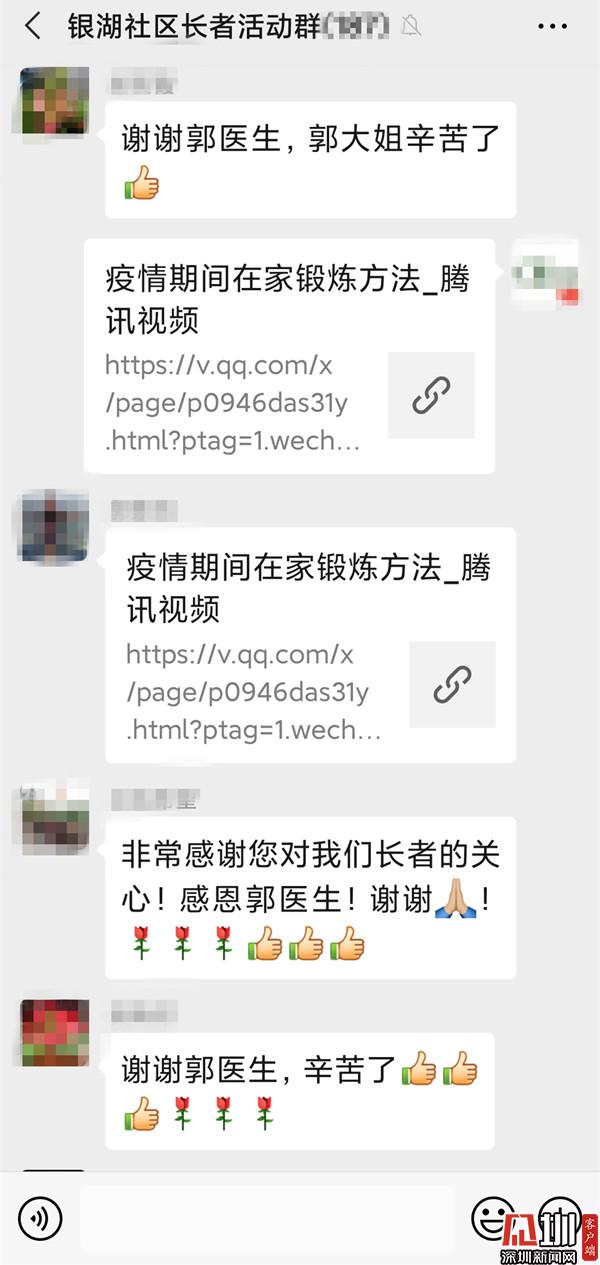The image size is (600, 1265).
Task: Open the 疫情期间在家锻炼方法 link card you sent
Action: point(289,356)
